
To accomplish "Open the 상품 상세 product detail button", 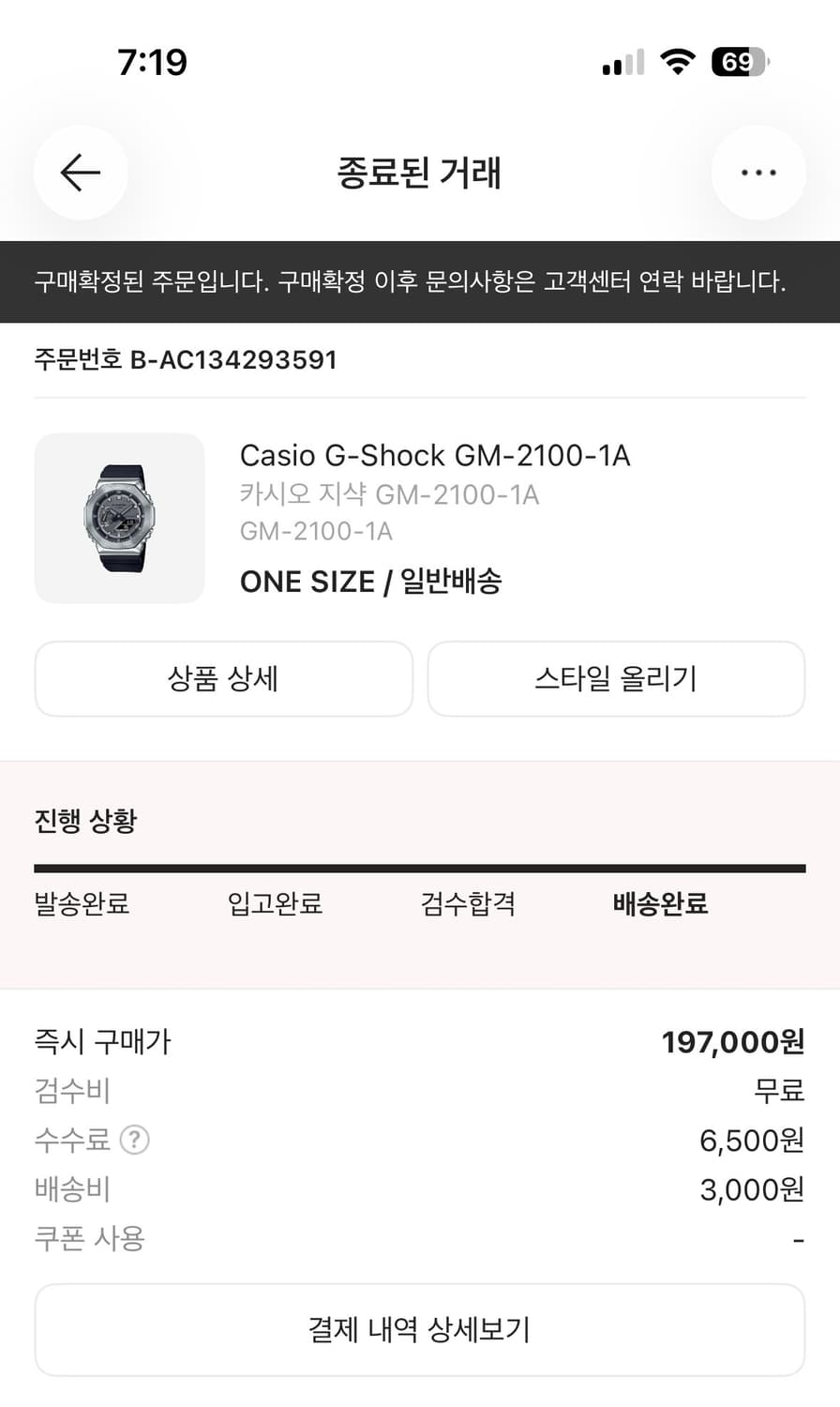I will (223, 679).
